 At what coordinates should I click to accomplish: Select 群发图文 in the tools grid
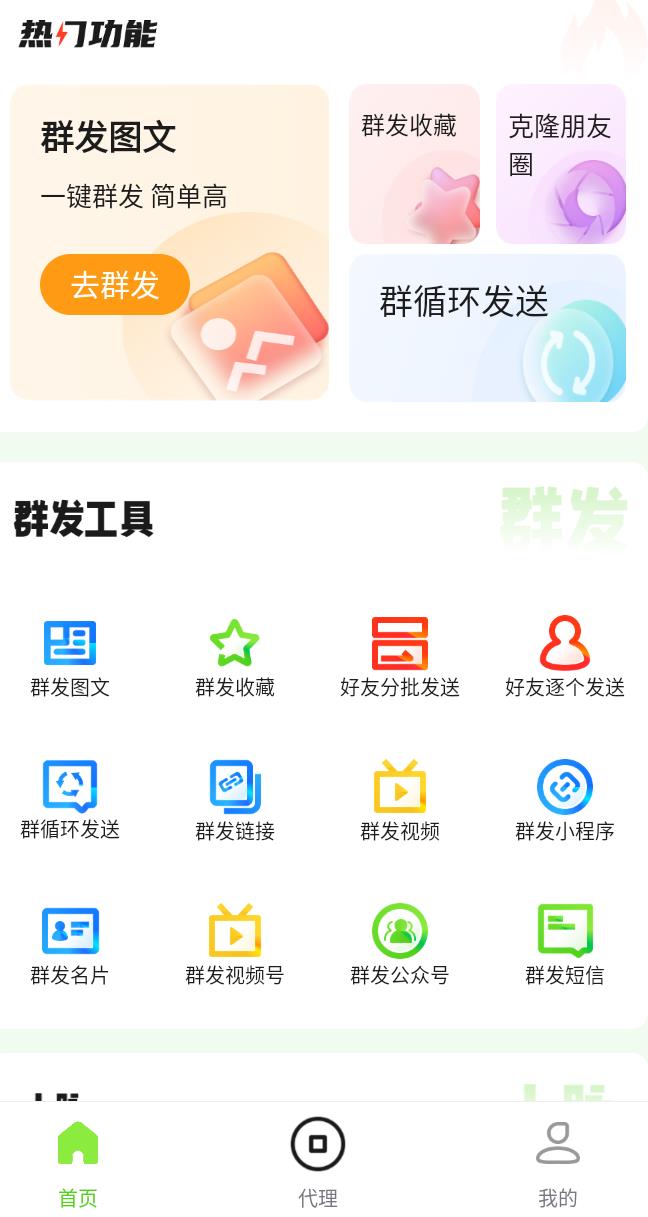[x=70, y=657]
